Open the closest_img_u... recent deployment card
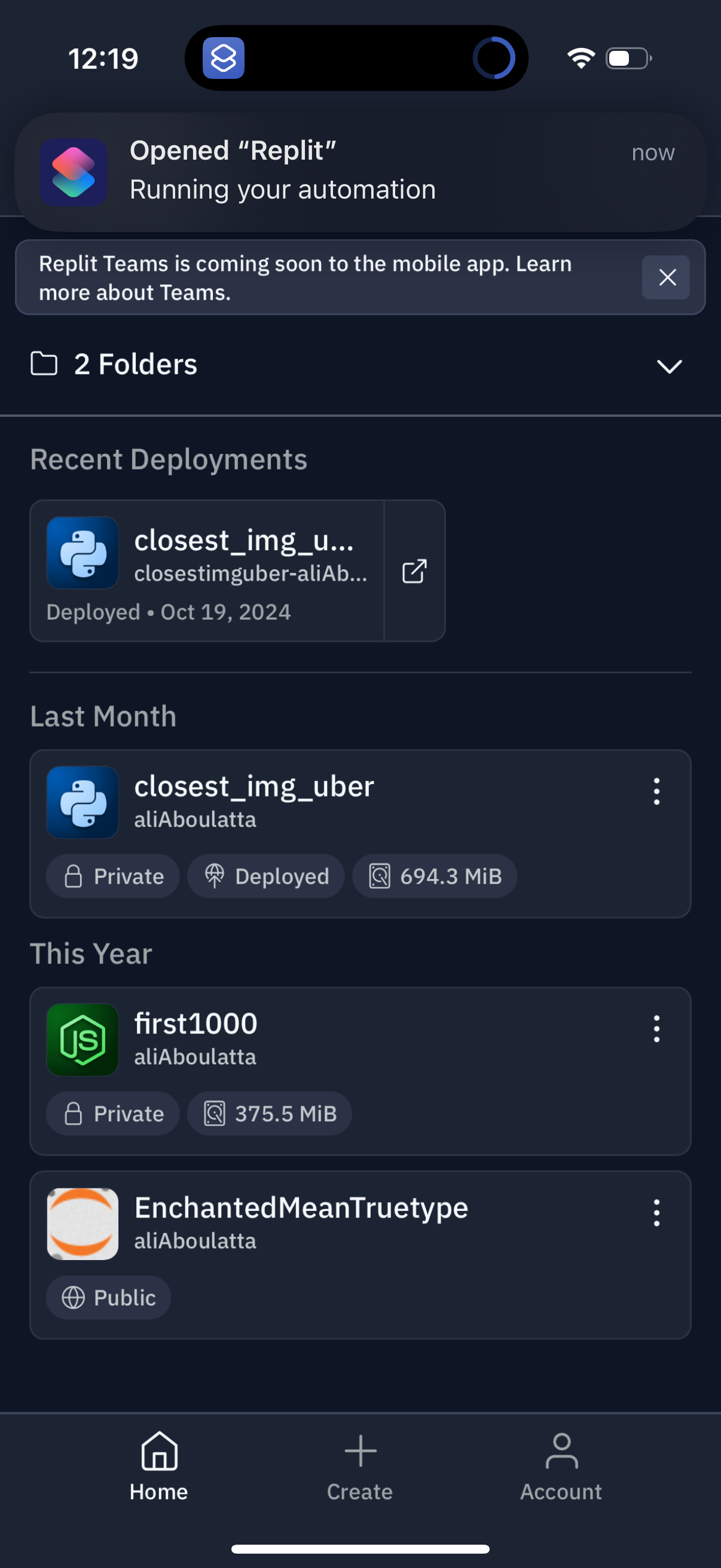721x1568 pixels. 207,570
